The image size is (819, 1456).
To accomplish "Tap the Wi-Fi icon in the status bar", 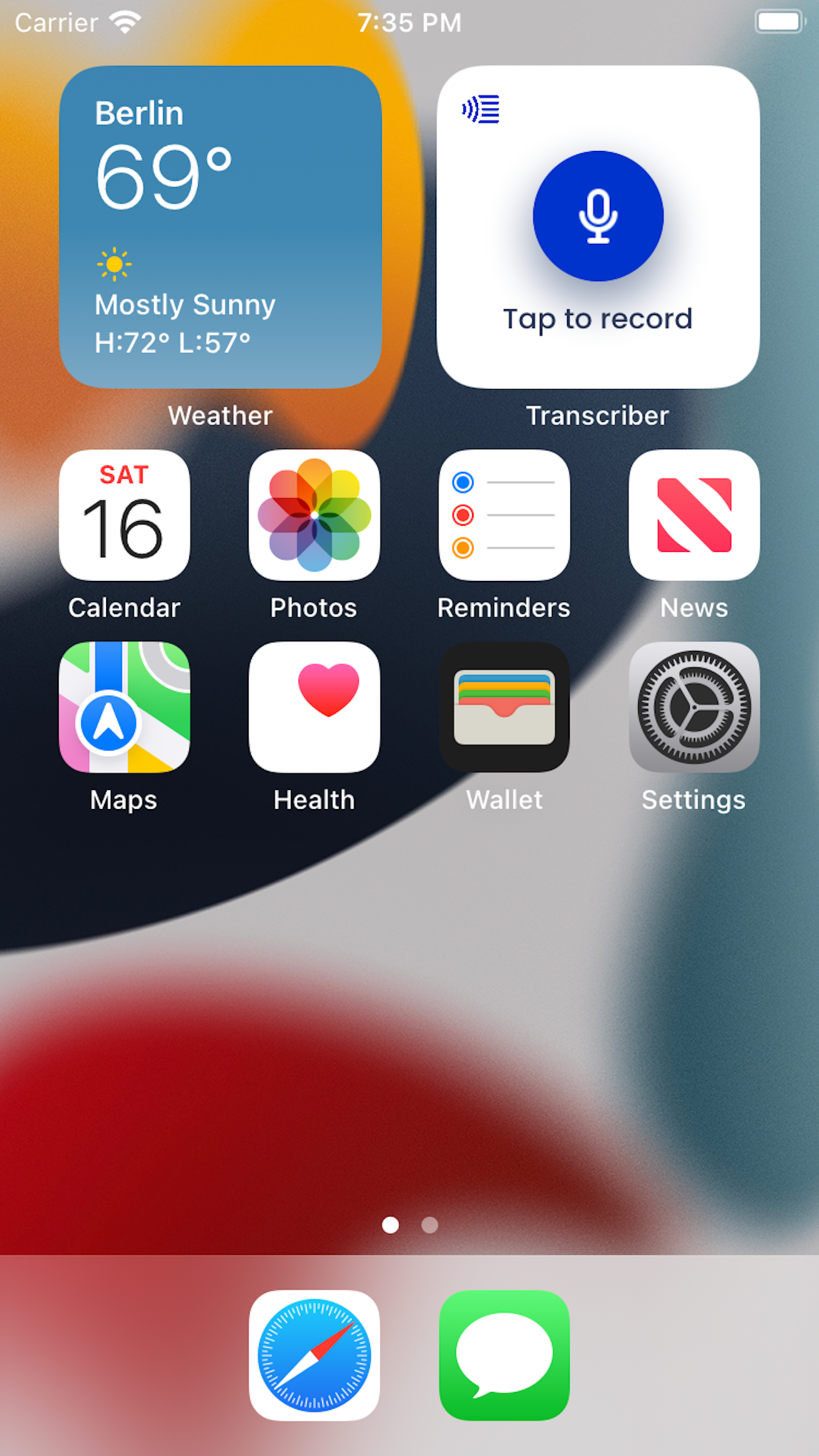I will click(124, 21).
